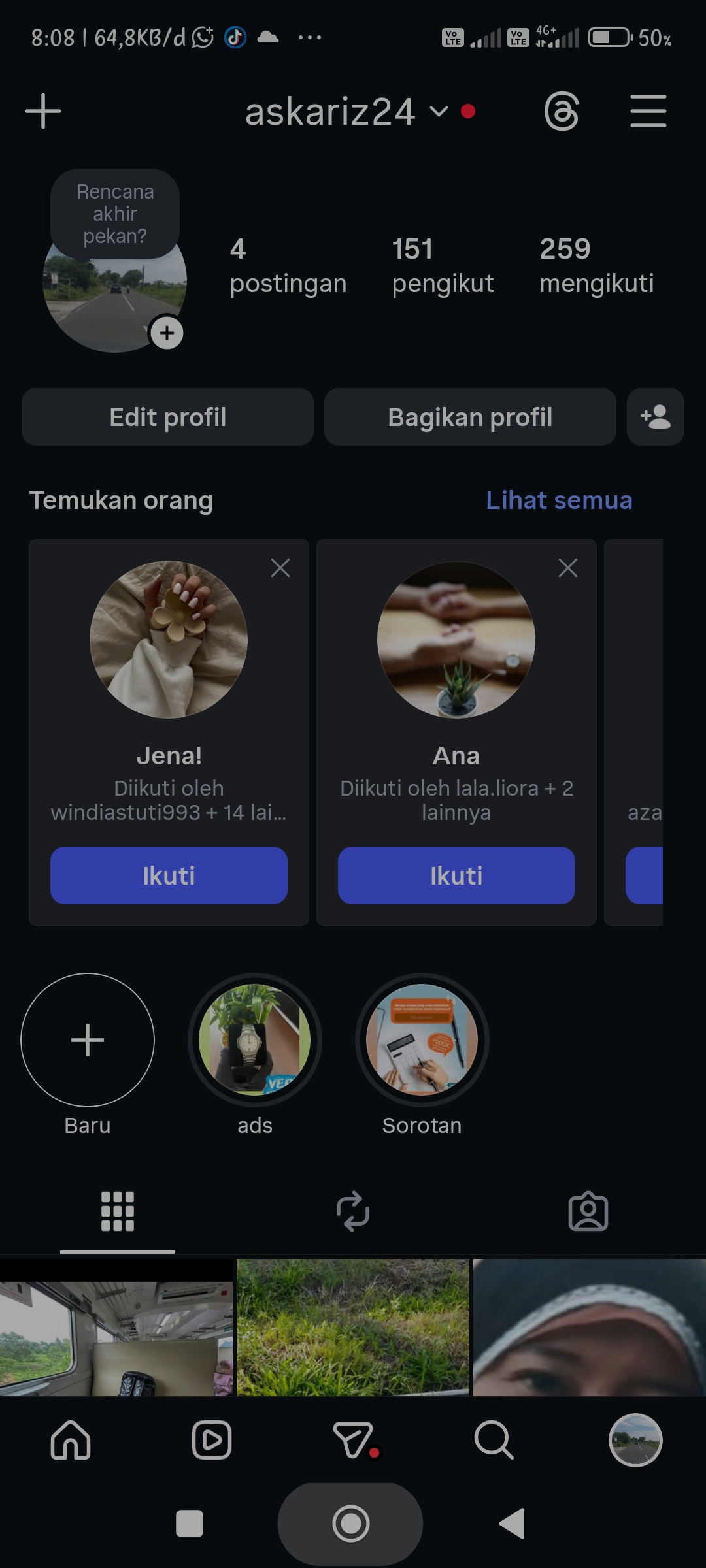
Task: Dismiss the Ana suggestion card
Action: (x=568, y=568)
